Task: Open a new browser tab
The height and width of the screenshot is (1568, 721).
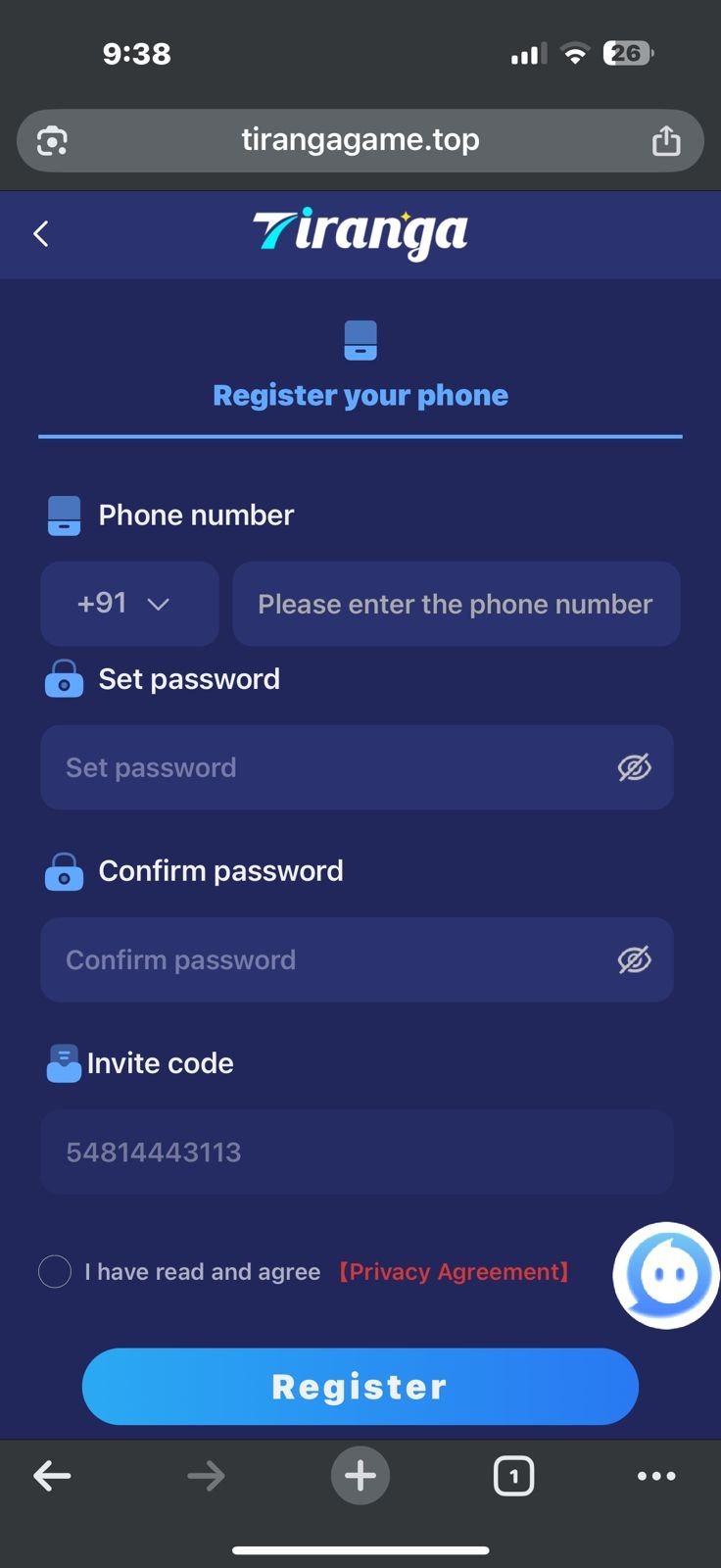Action: tap(360, 1475)
